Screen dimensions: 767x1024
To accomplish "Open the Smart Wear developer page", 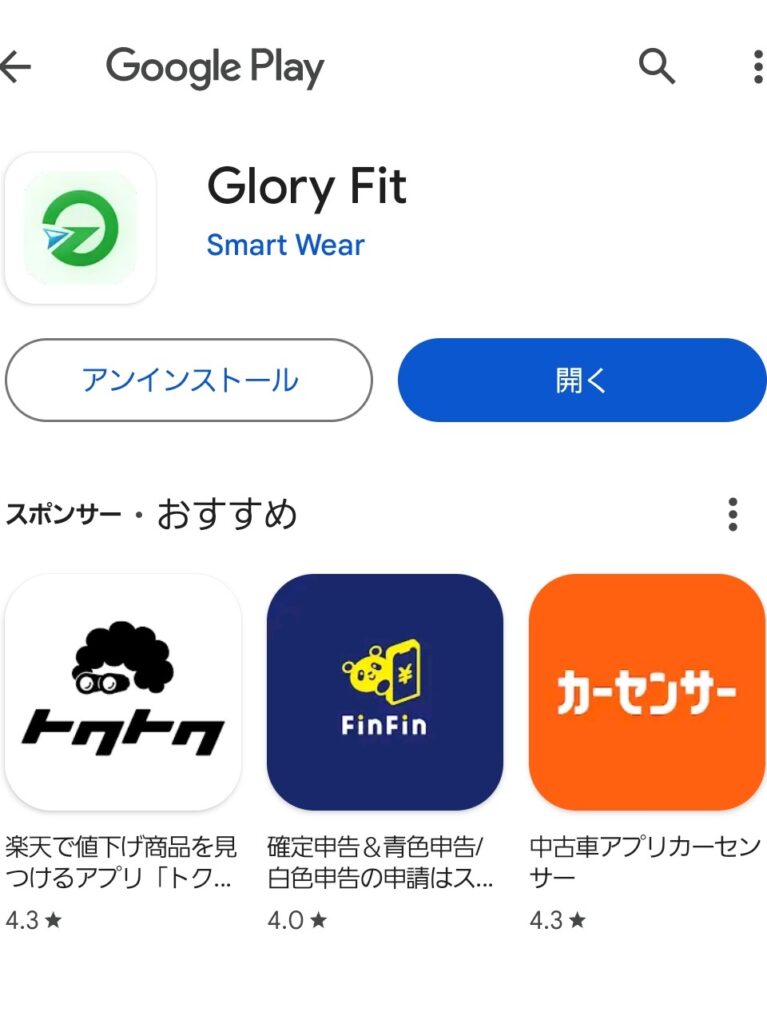I will click(285, 245).
